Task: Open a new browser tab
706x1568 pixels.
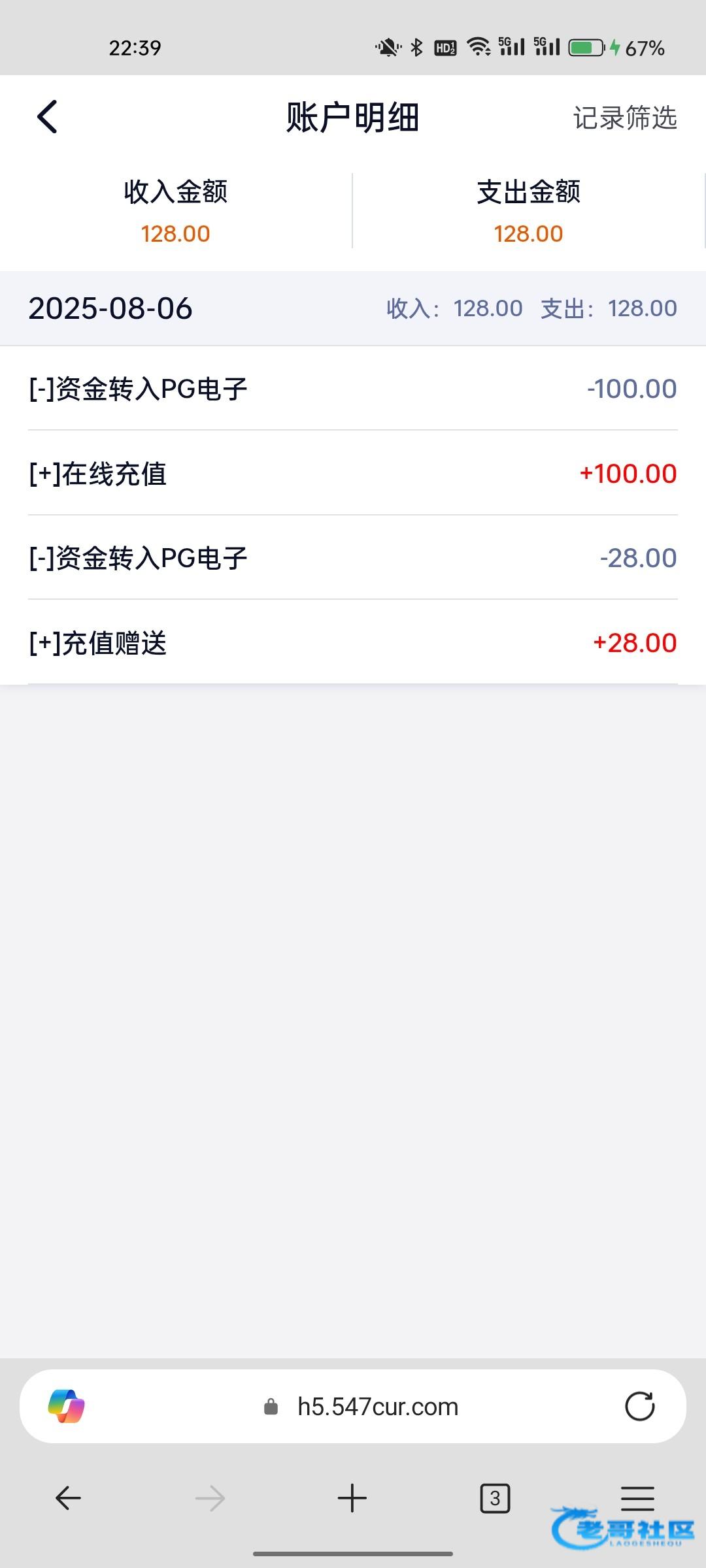Action: coord(352,1498)
